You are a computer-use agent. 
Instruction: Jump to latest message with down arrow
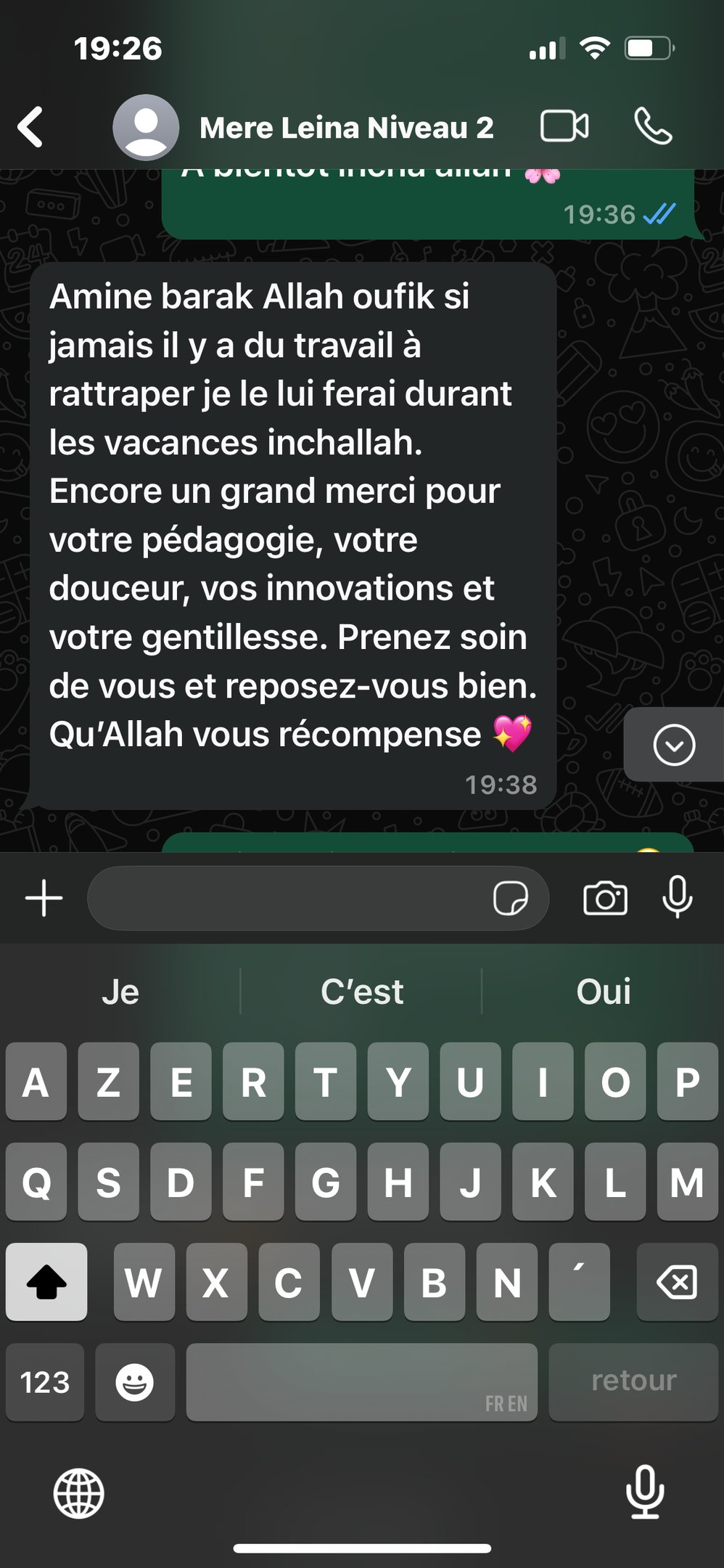[x=674, y=745]
